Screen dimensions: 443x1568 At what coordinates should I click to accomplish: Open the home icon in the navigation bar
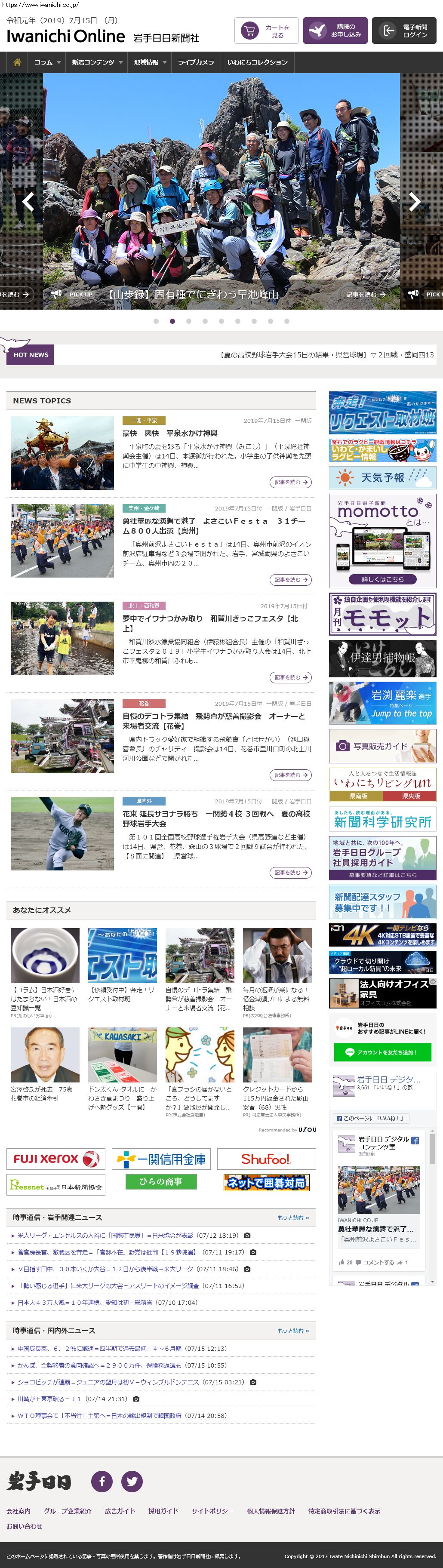pos(17,62)
